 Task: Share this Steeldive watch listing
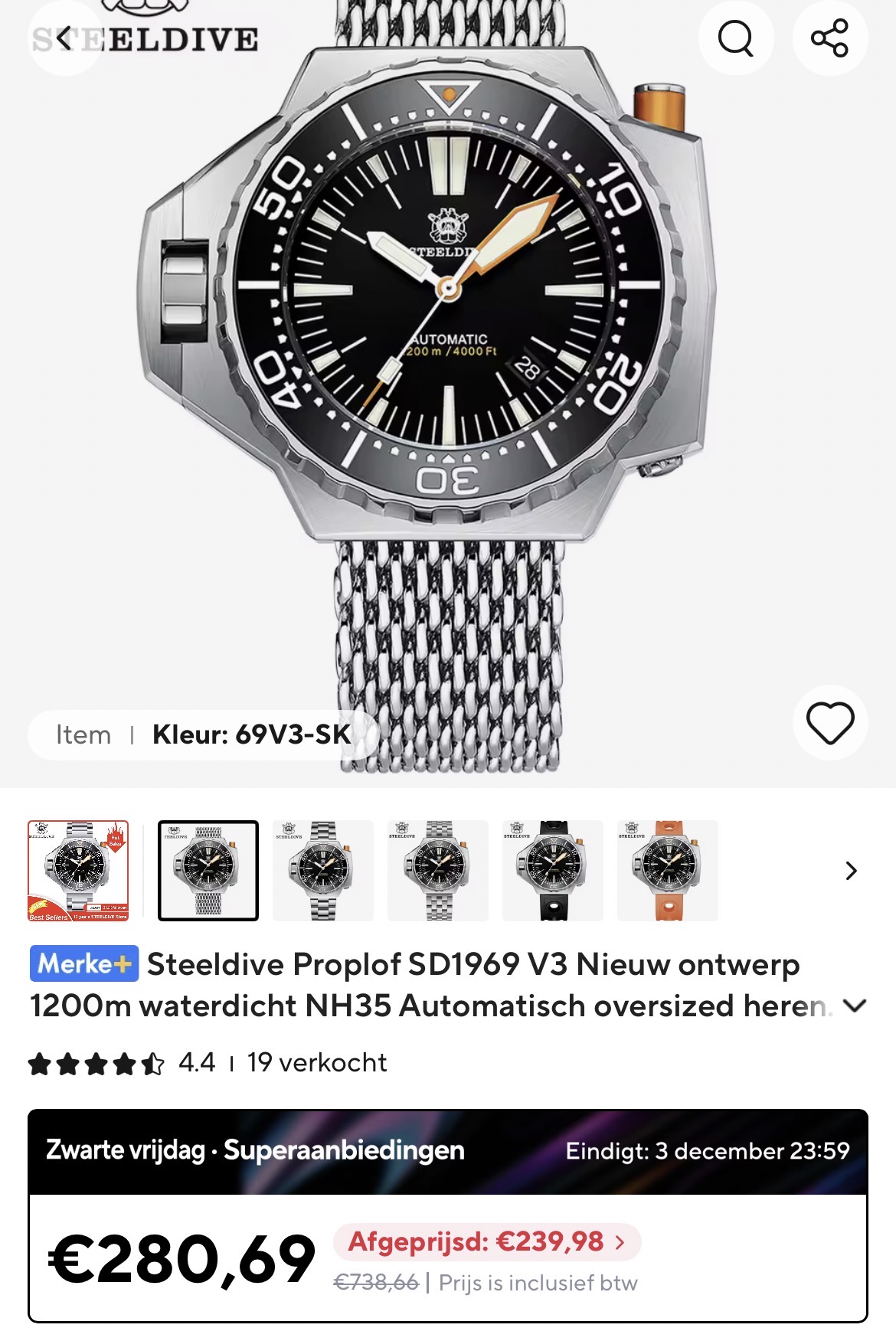coord(829,38)
